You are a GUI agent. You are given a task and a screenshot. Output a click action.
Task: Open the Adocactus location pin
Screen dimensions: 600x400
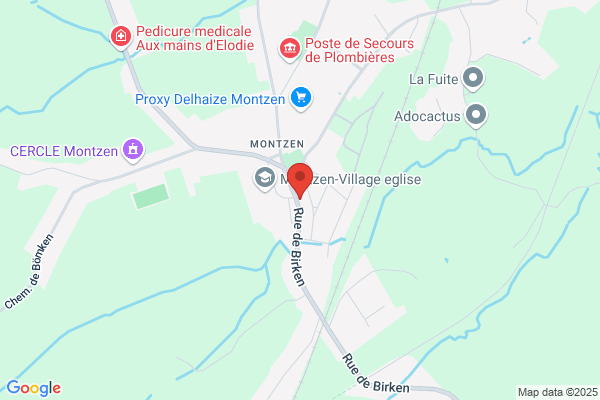point(476,115)
